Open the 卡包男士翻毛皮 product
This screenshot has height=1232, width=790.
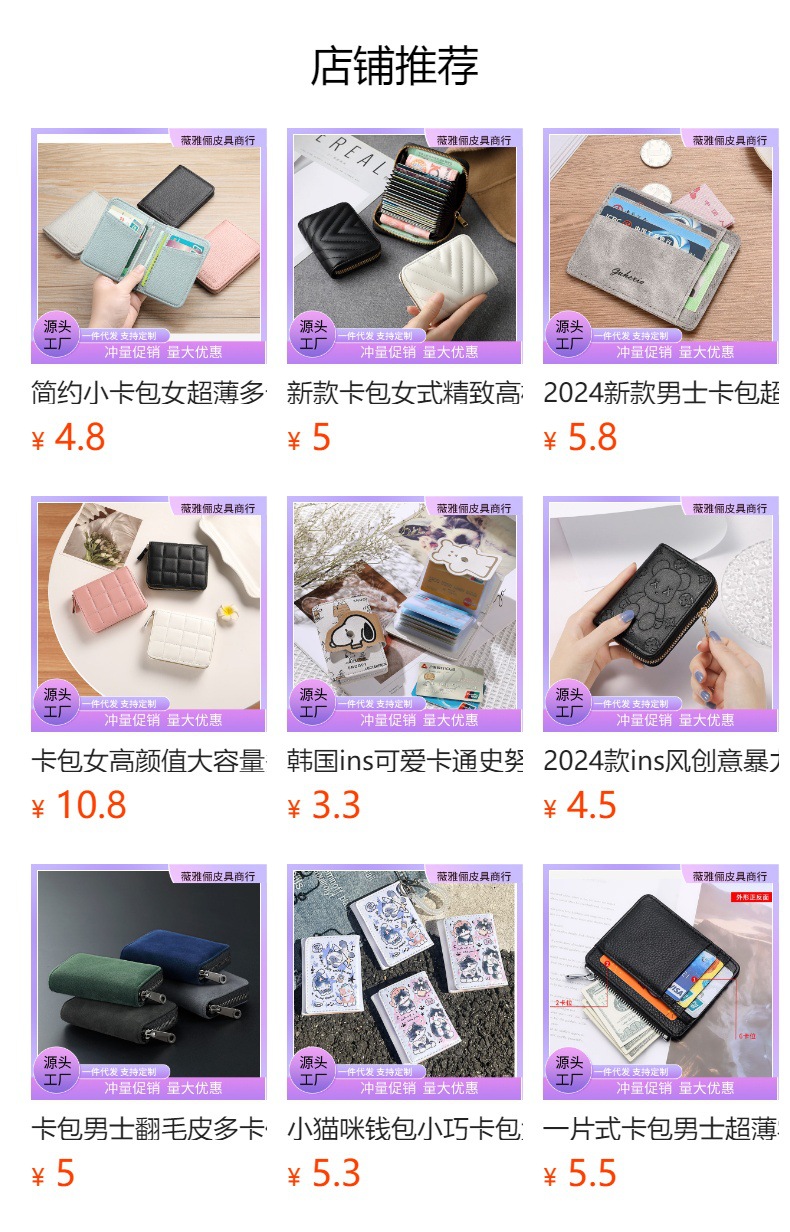click(x=148, y=982)
